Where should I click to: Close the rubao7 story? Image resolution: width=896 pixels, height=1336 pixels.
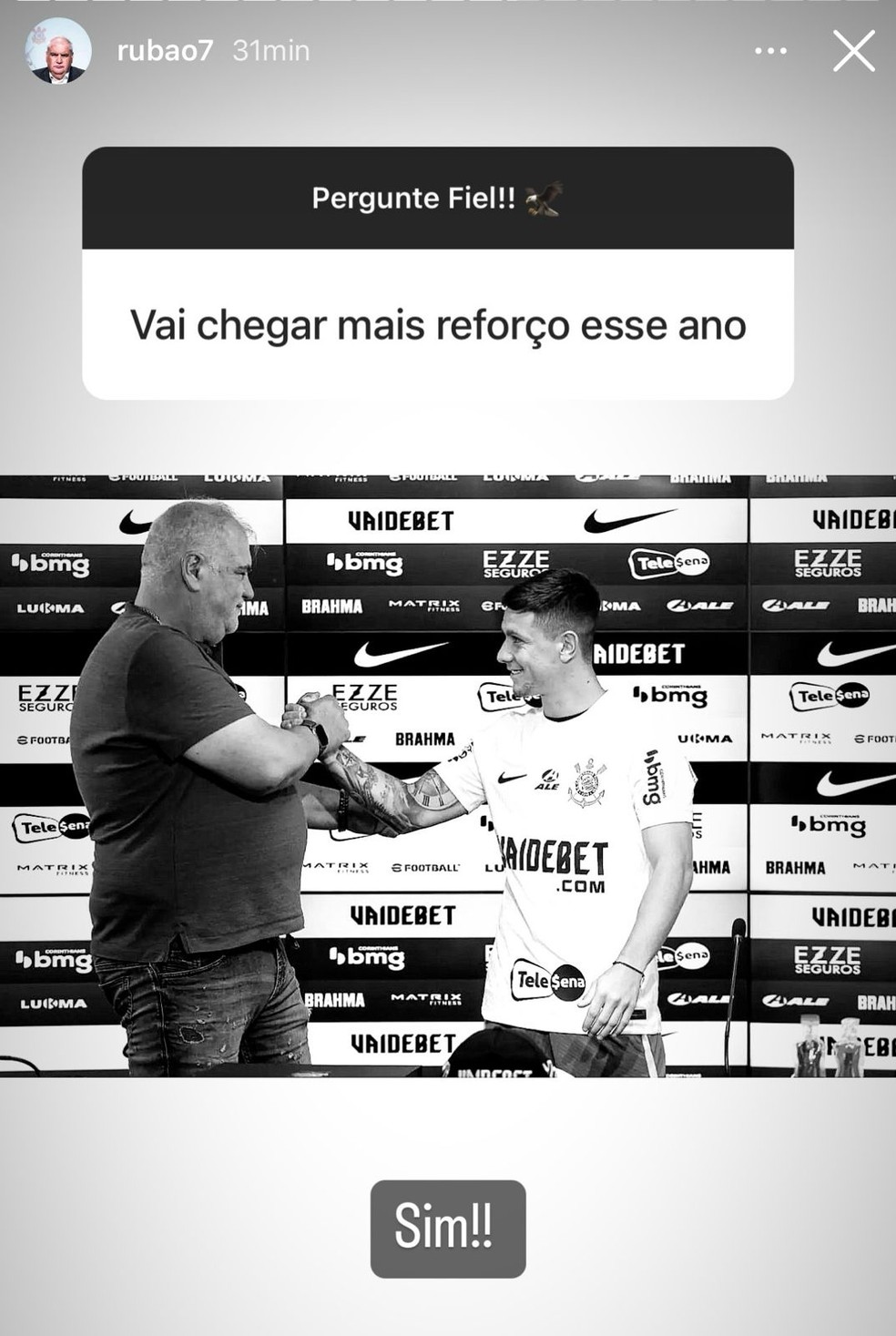[x=852, y=52]
